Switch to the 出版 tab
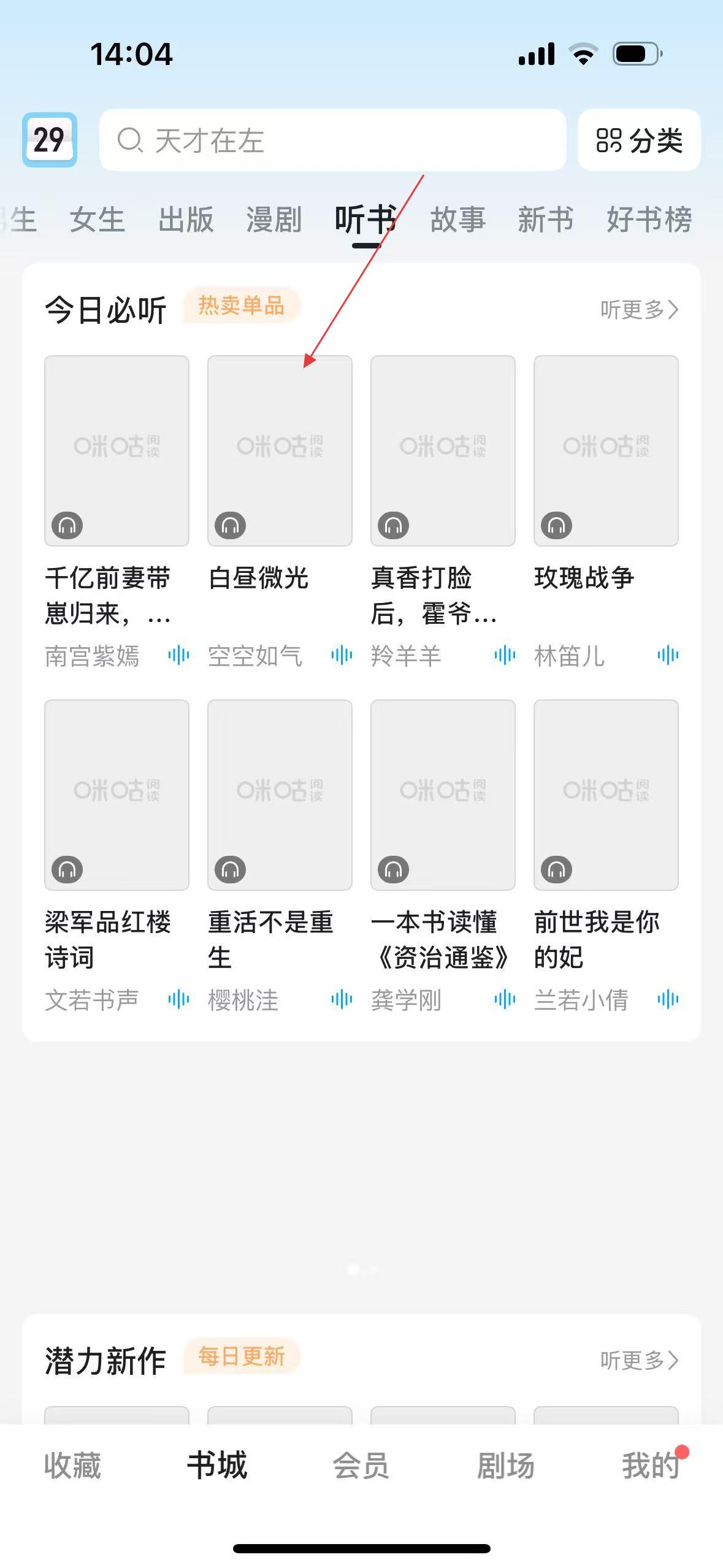This screenshot has height=1568, width=723. [x=186, y=220]
